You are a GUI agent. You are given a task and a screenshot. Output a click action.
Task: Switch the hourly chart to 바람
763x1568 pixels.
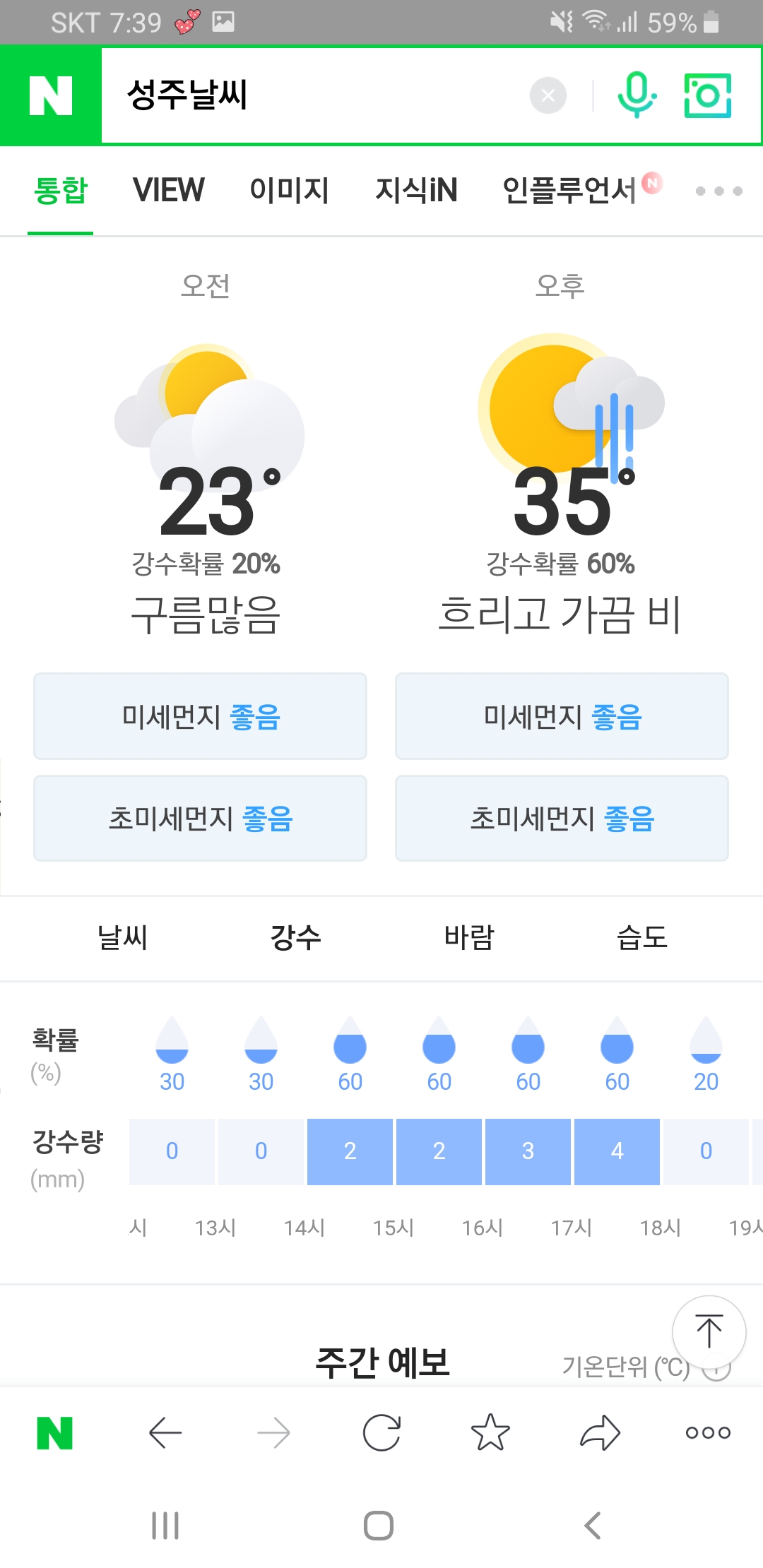[x=469, y=937]
